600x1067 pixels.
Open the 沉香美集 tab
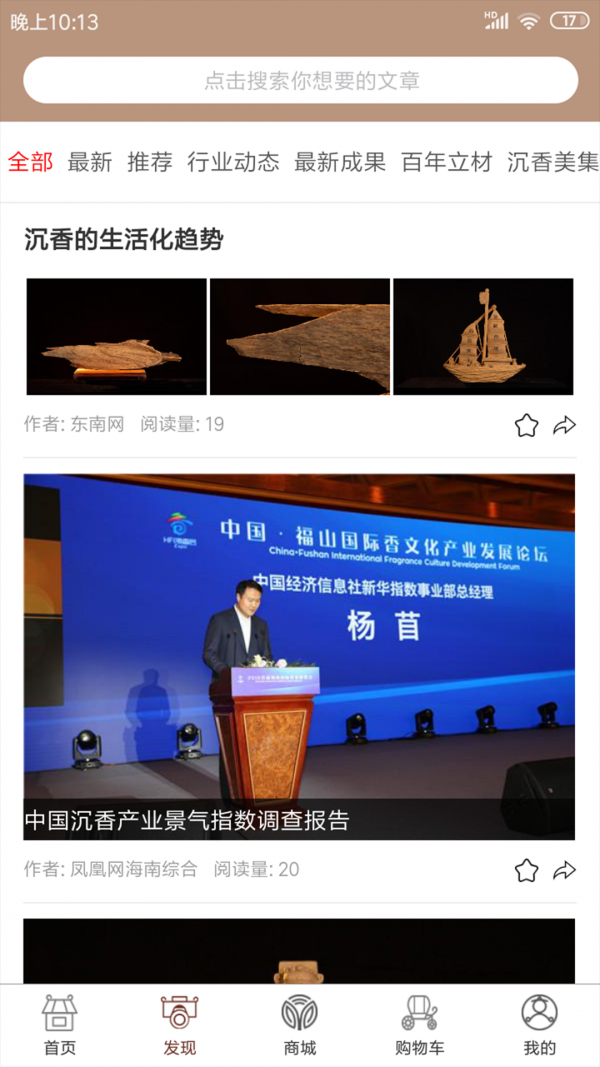pos(552,162)
